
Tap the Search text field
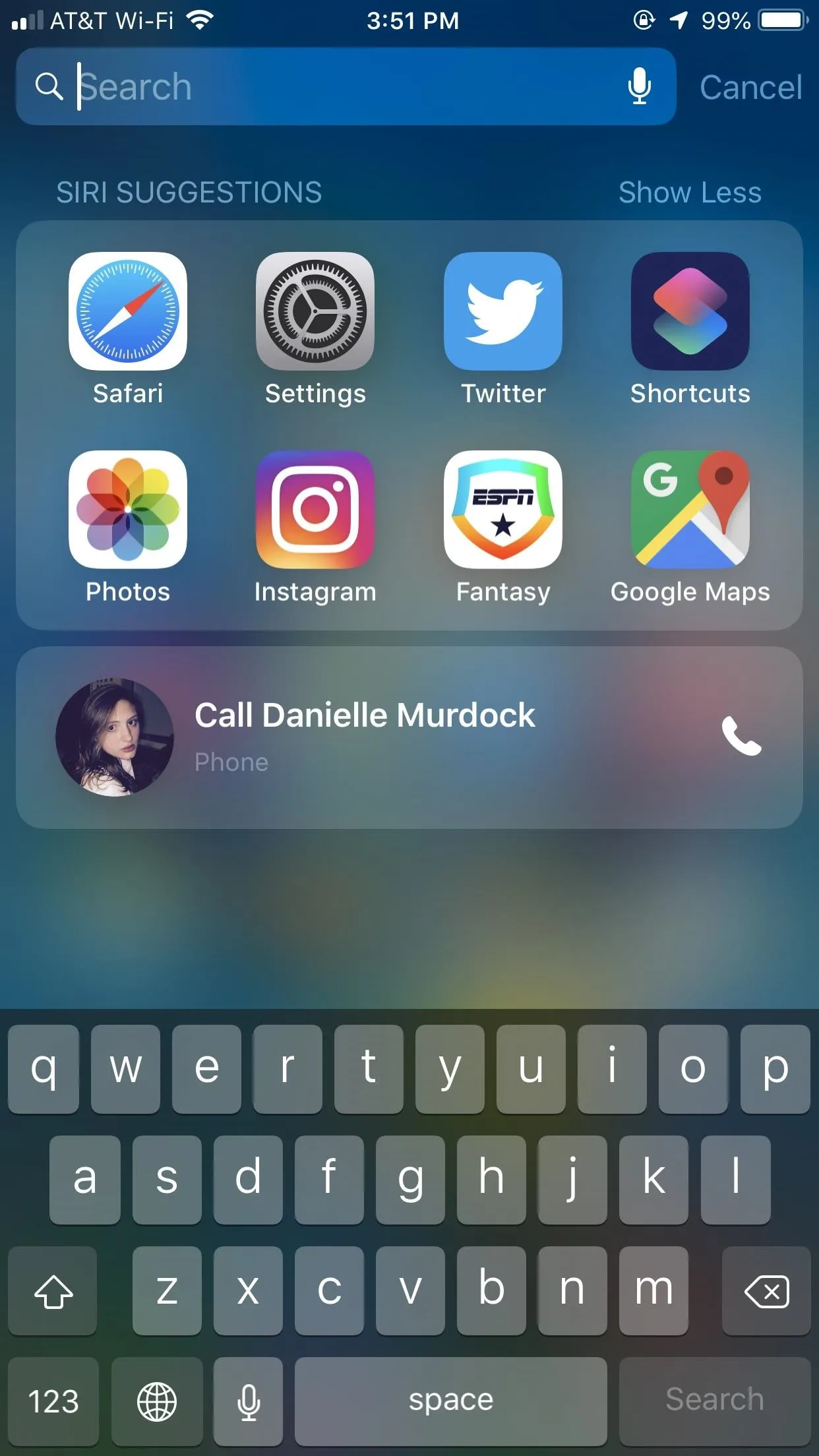tap(330, 86)
